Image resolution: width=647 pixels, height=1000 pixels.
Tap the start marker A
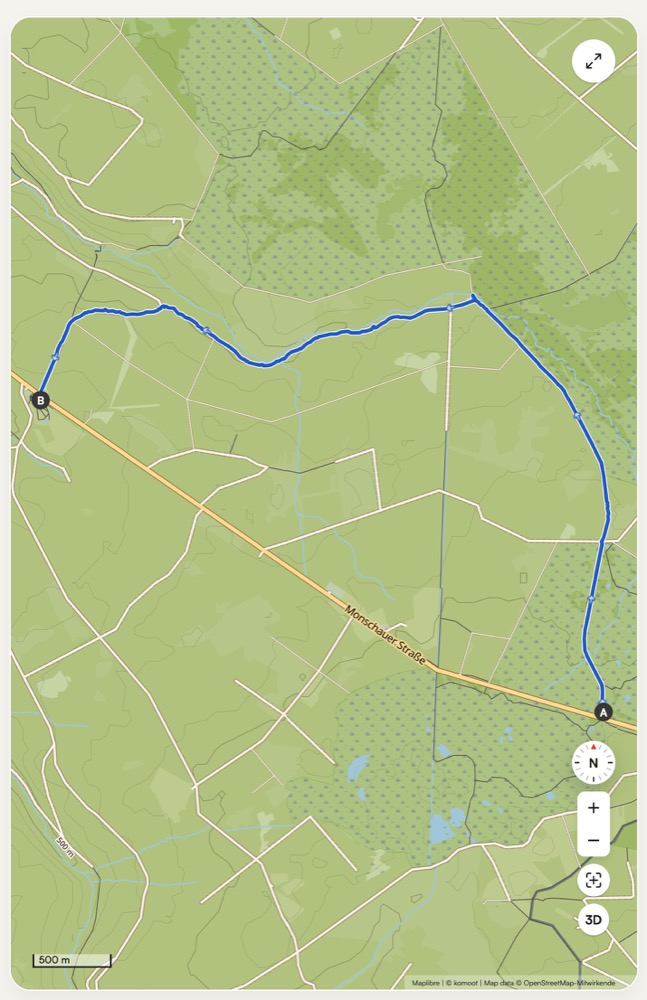pos(602,712)
